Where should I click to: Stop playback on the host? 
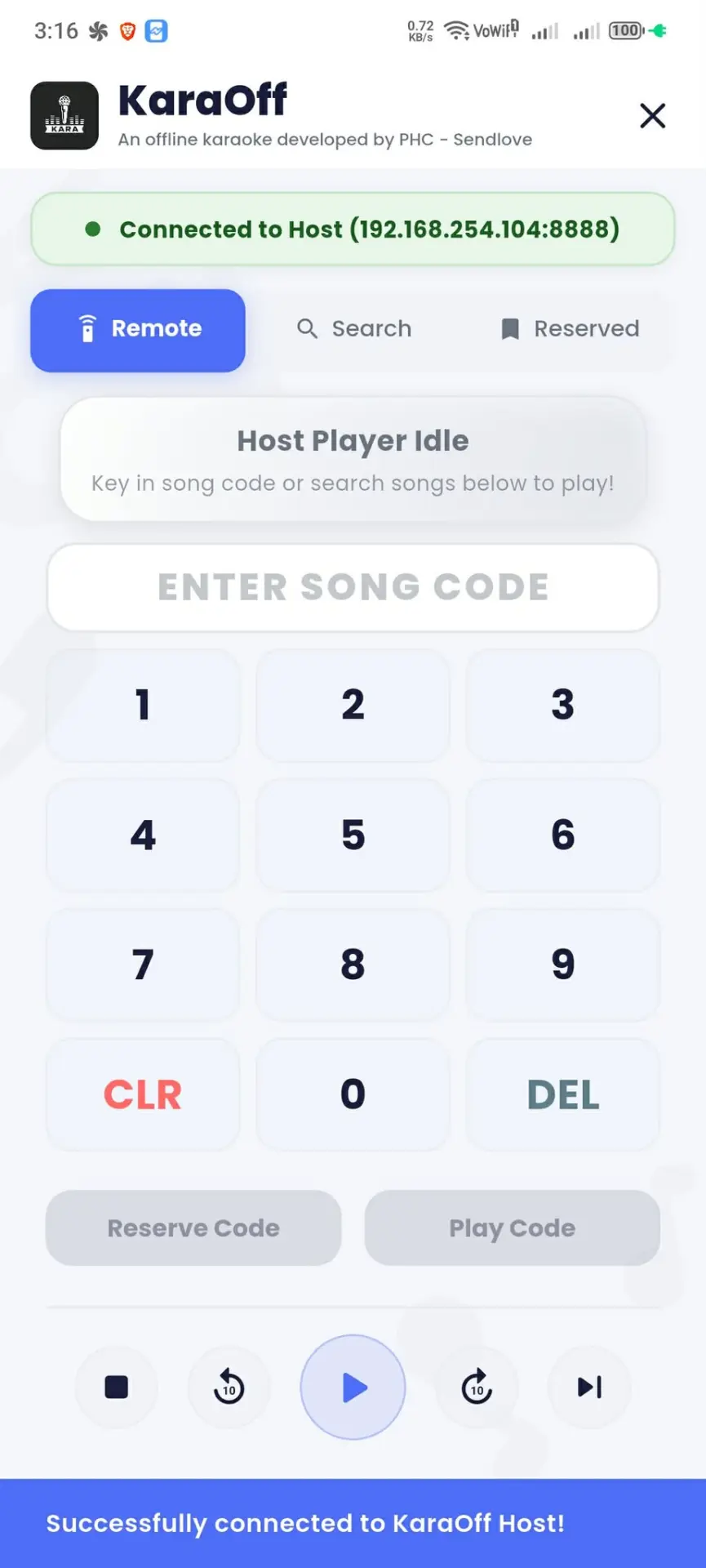point(117,1388)
